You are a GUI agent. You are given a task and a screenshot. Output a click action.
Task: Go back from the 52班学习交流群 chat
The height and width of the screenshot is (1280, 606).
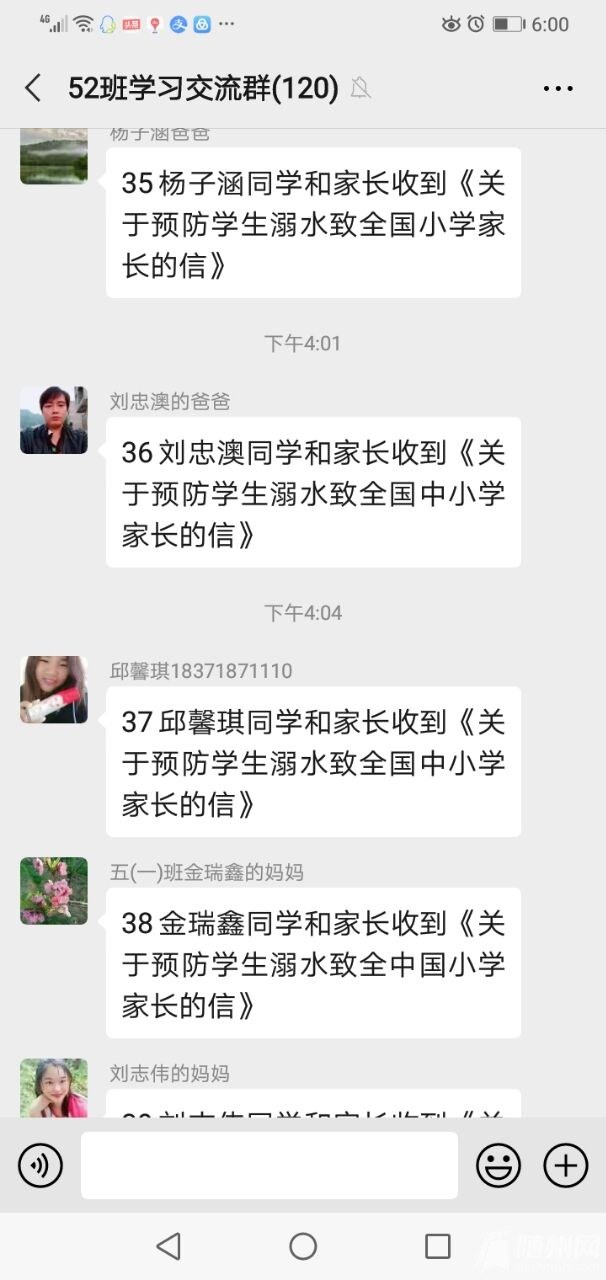pos(33,88)
